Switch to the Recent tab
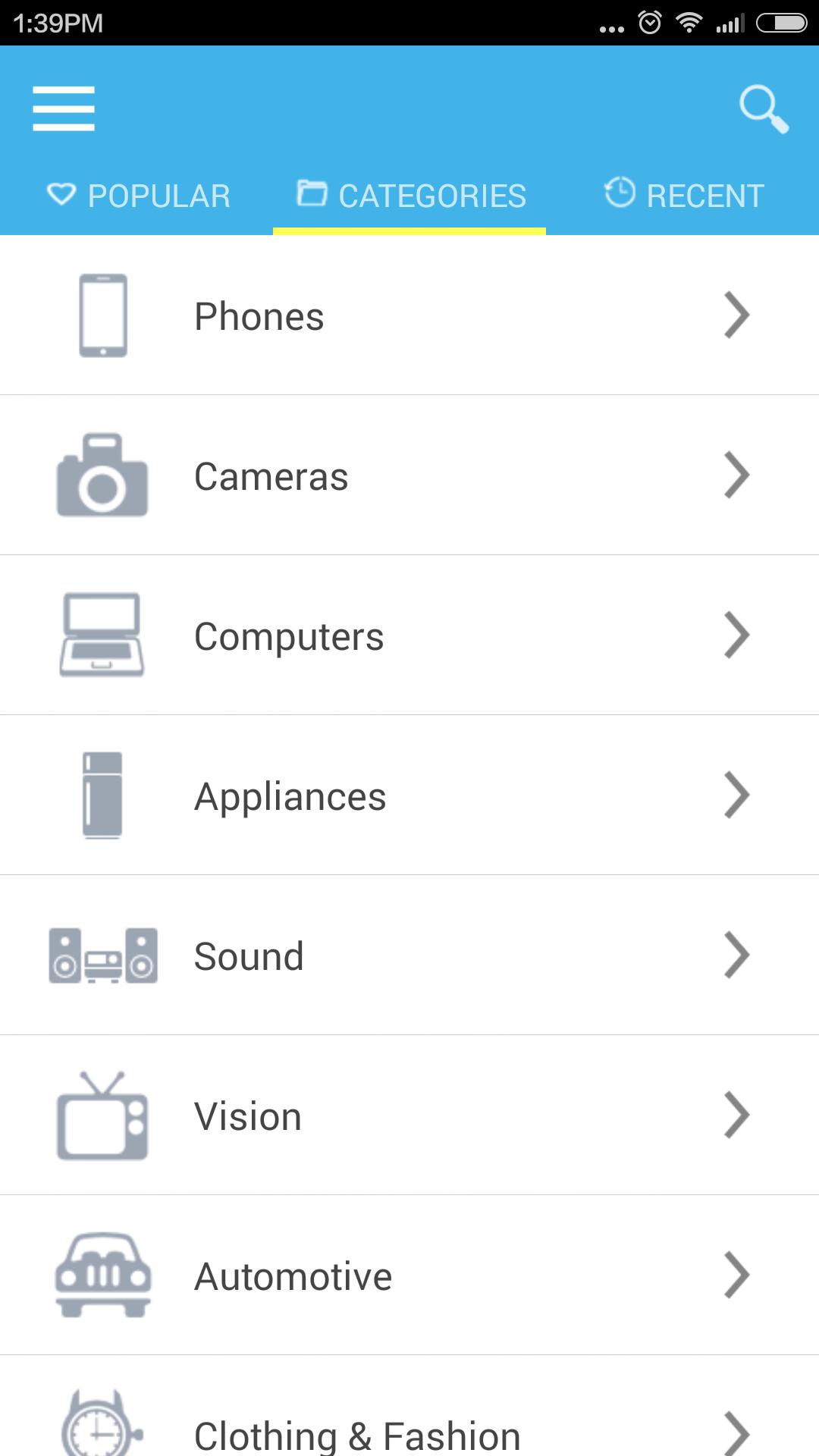819x1456 pixels. point(684,196)
